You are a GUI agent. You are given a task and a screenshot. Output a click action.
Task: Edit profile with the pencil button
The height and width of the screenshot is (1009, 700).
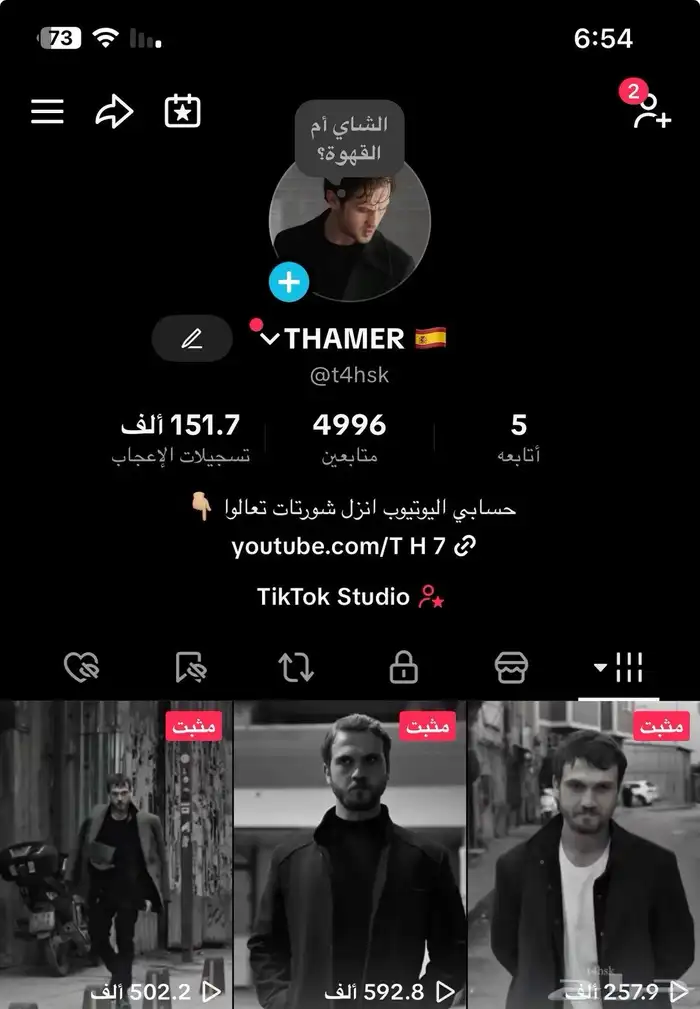click(x=192, y=339)
